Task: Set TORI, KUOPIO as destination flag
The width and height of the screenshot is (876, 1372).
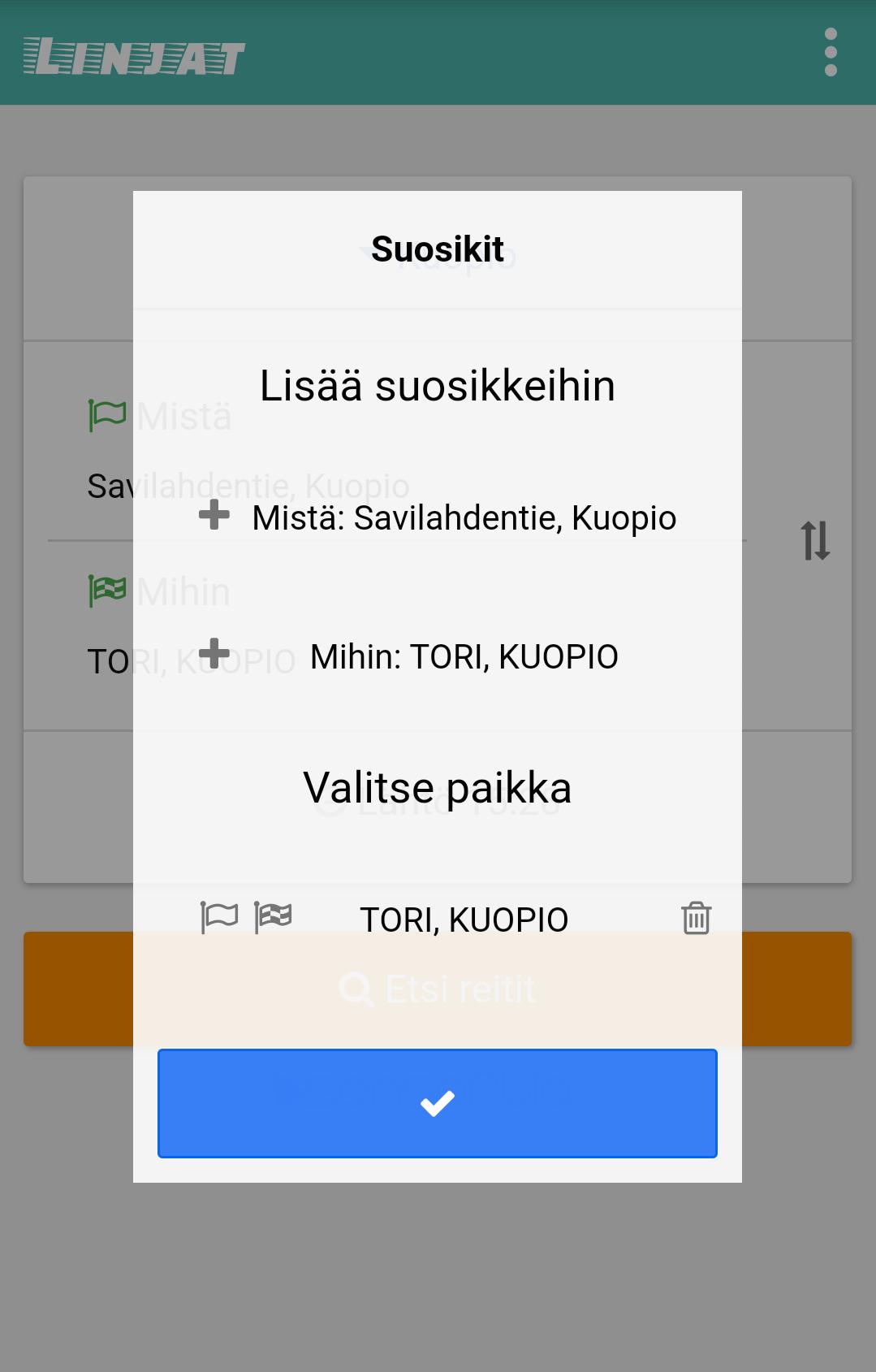Action: [273, 918]
